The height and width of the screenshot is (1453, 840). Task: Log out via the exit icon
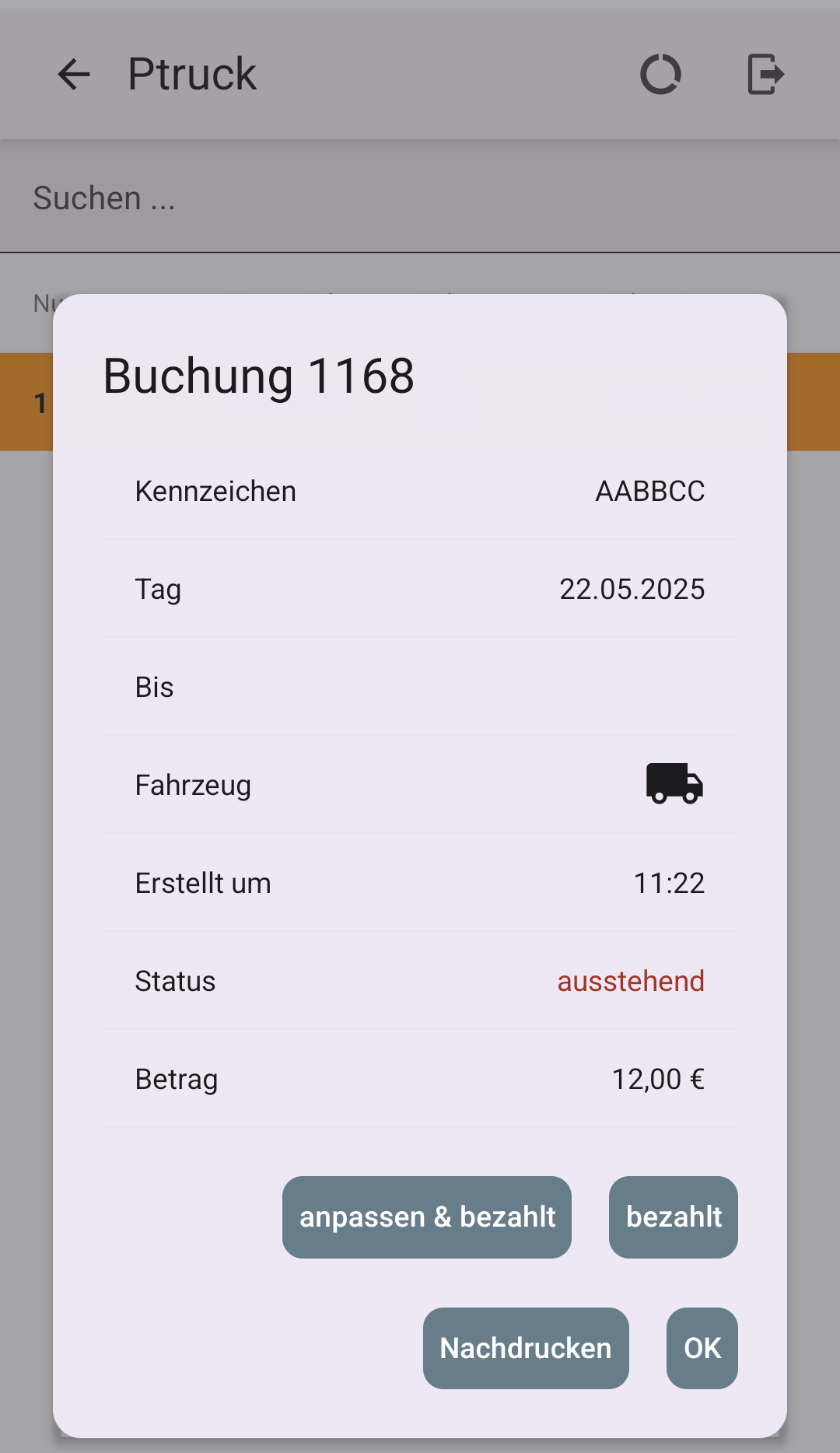765,74
